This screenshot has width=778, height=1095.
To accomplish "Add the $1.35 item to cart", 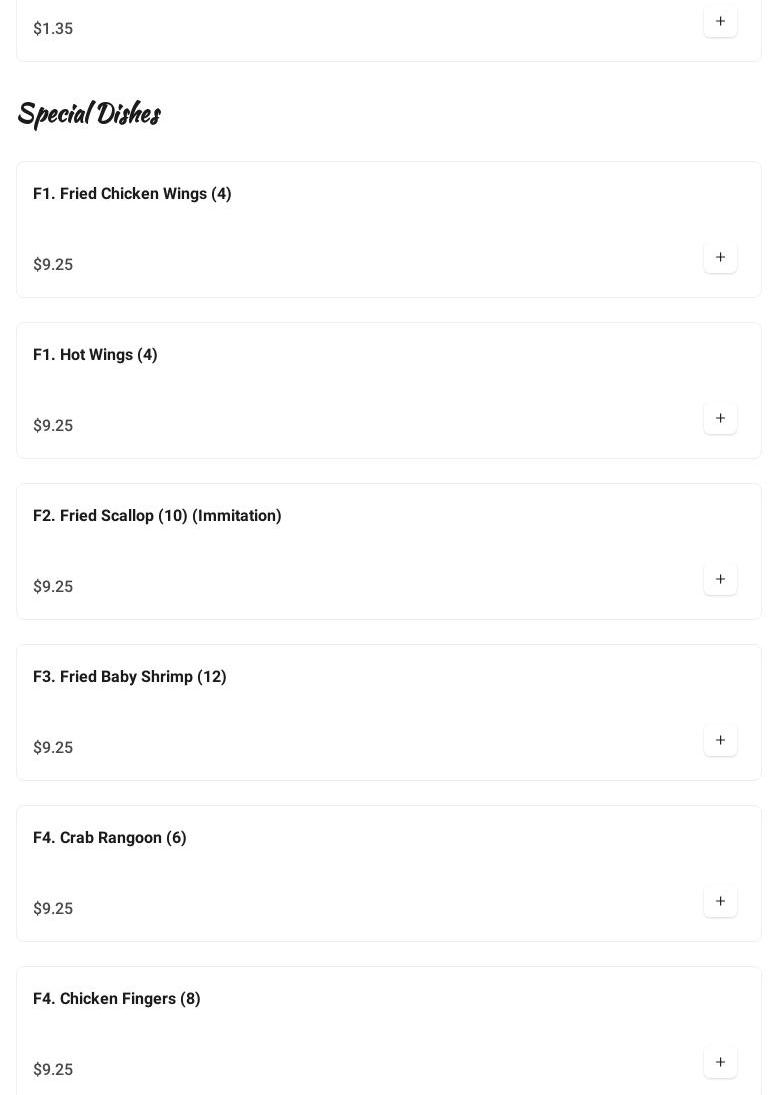I will pos(720,21).
